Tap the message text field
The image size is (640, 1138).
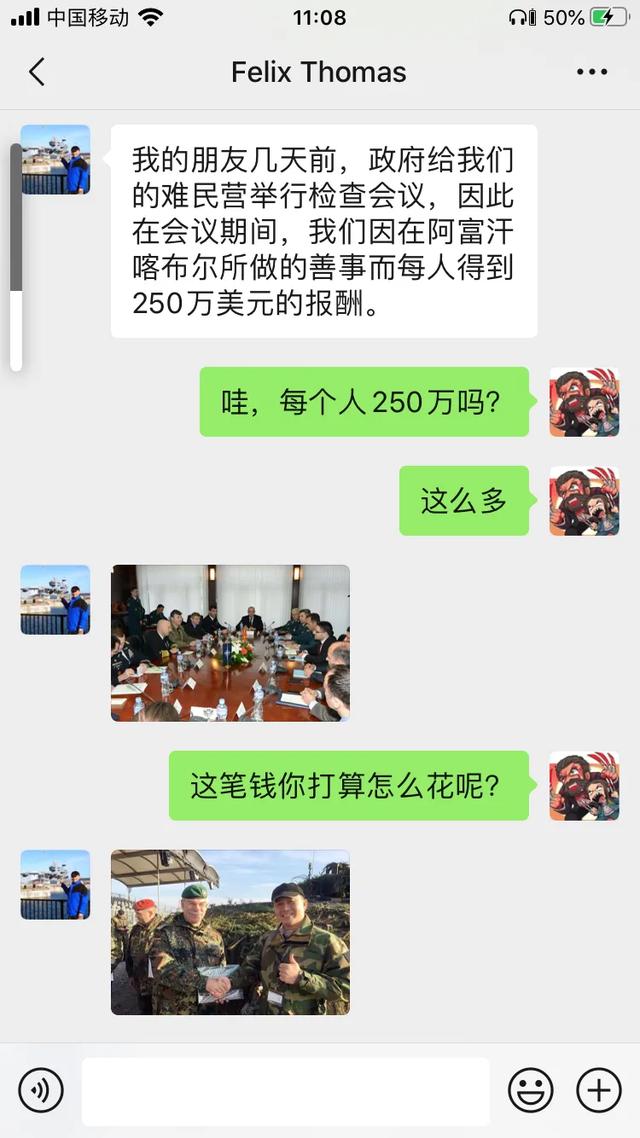point(285,1091)
